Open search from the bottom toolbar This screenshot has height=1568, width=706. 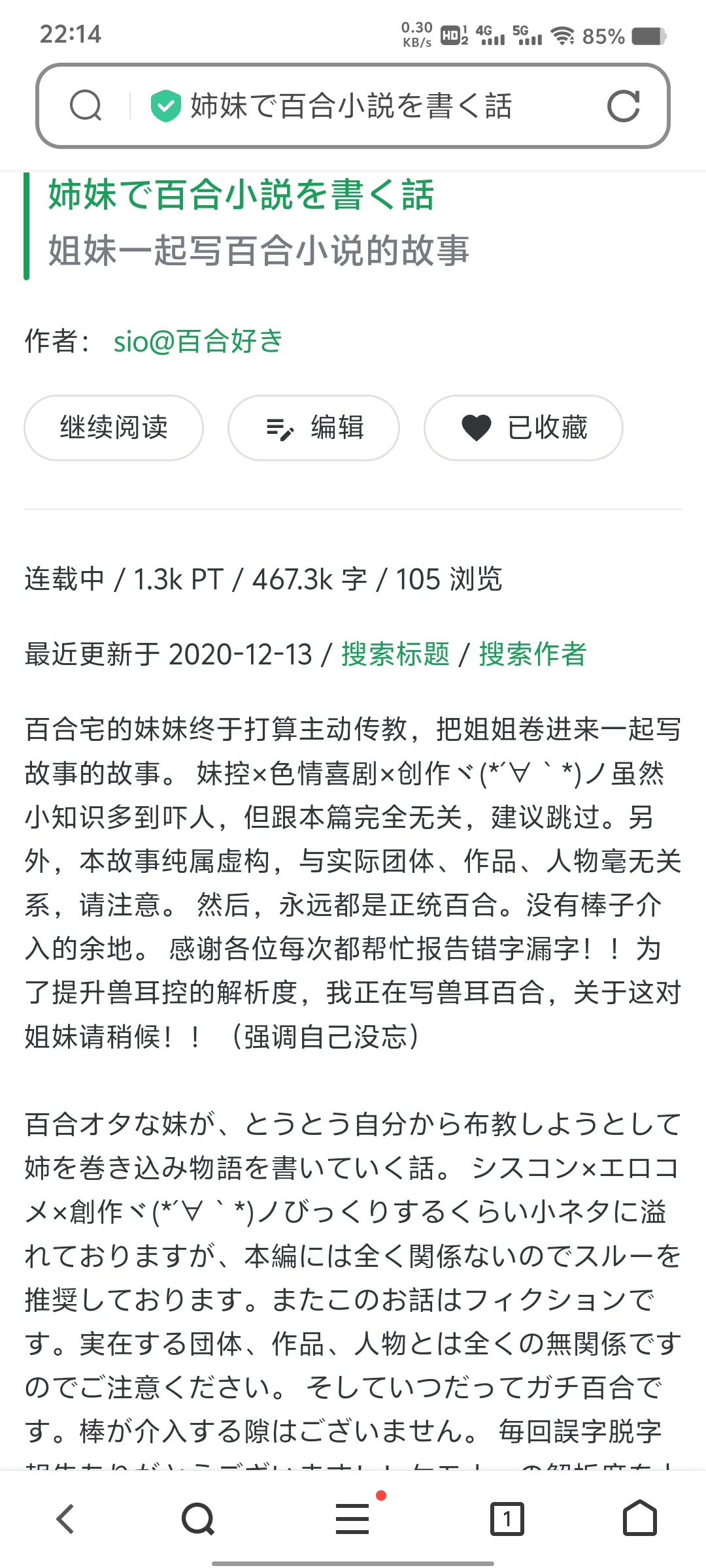[x=198, y=1518]
